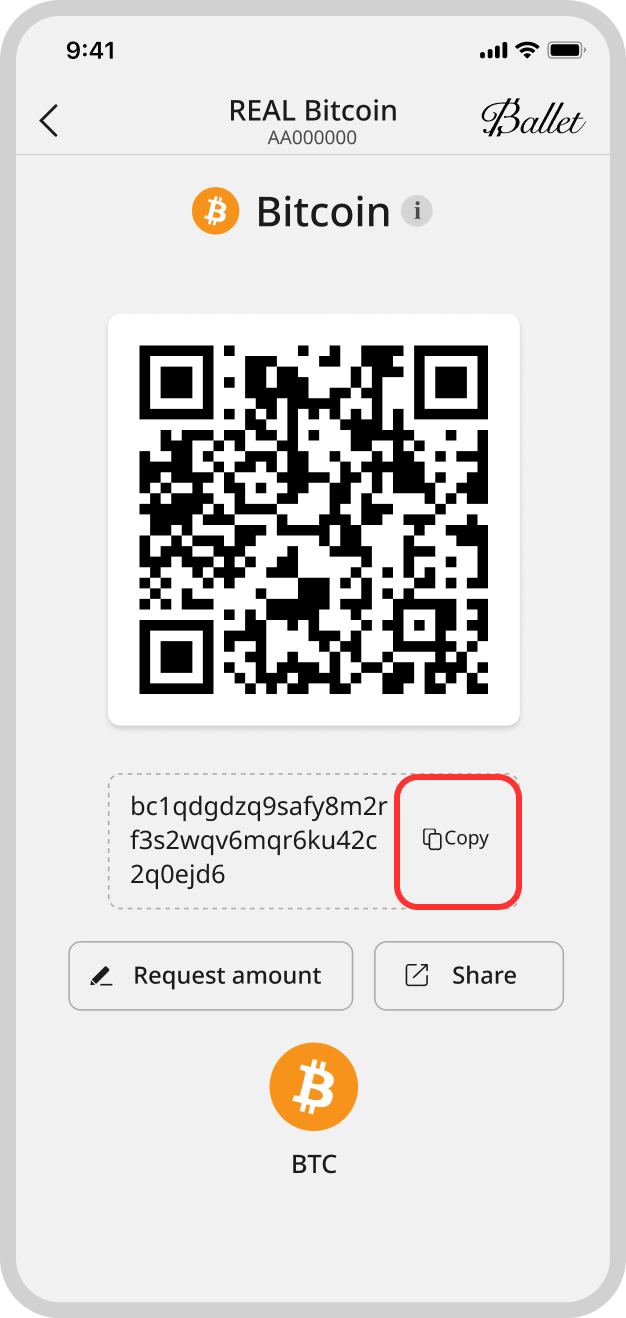
Task: Copy the Bitcoin address
Action: tap(457, 840)
